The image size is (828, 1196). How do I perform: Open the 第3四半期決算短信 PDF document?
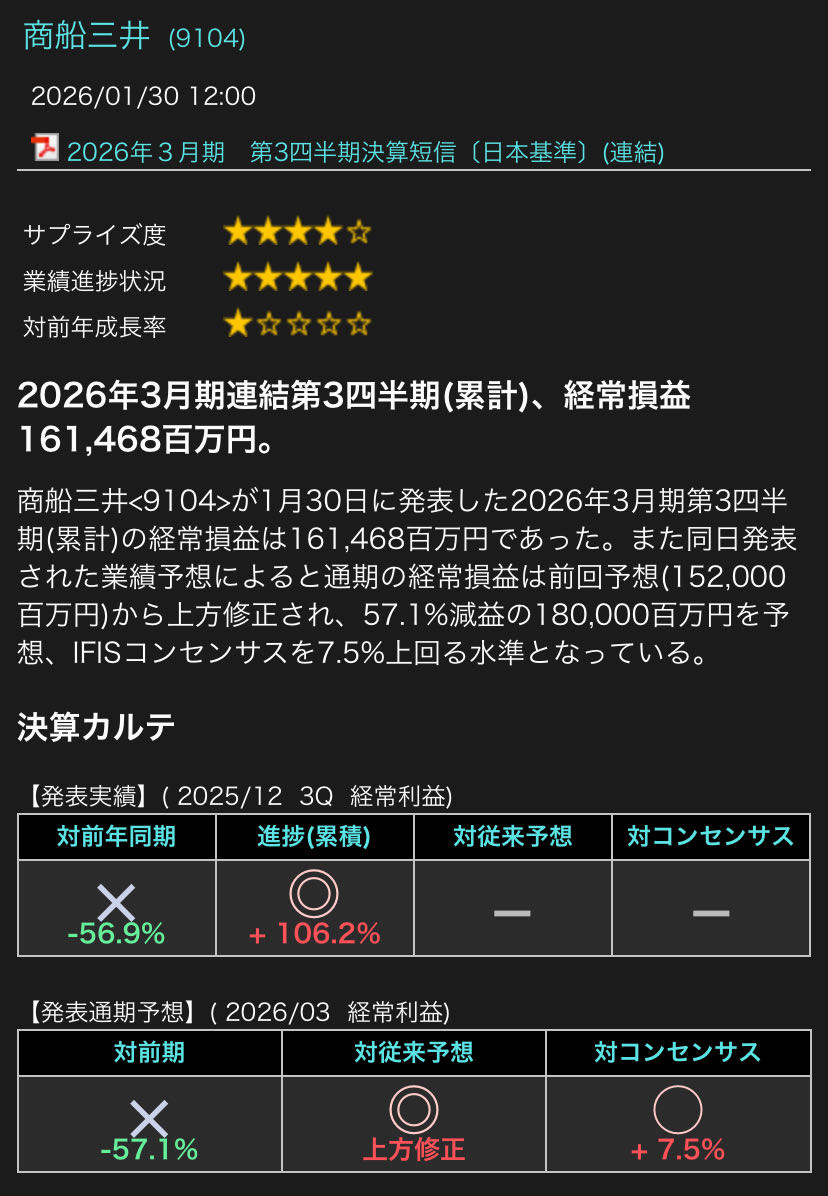pyautogui.click(x=364, y=152)
